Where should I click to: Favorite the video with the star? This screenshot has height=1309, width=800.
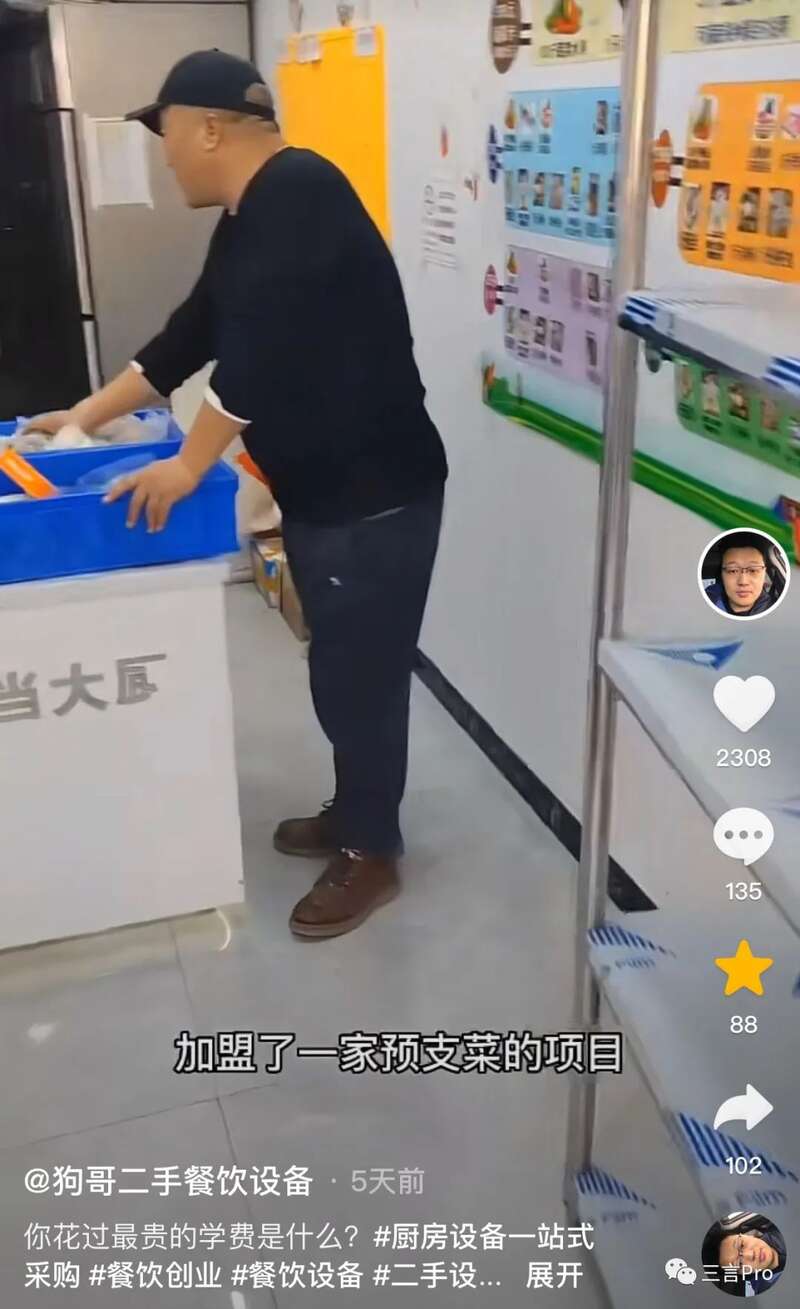[x=743, y=968]
